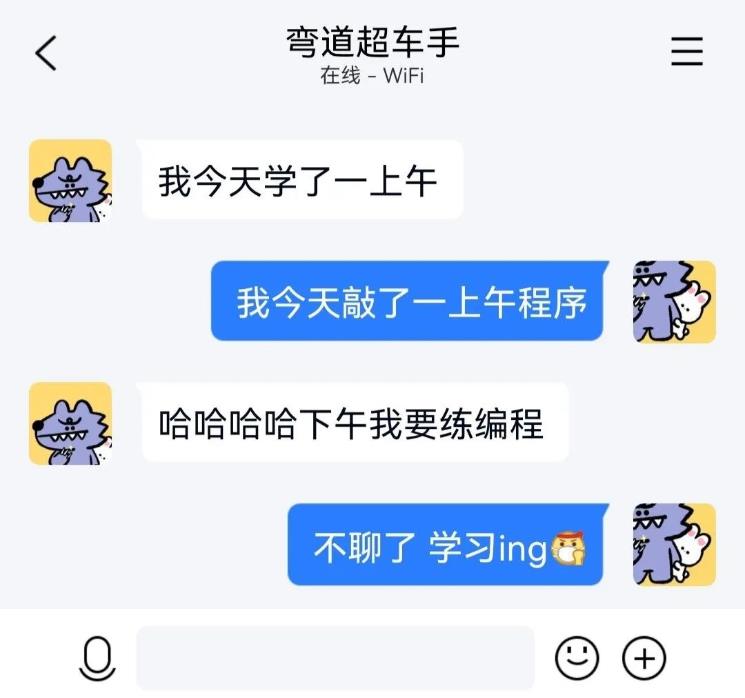745x698 pixels.
Task: Open avatar beside "我今天敲了一上午程序"
Action: [x=674, y=302]
